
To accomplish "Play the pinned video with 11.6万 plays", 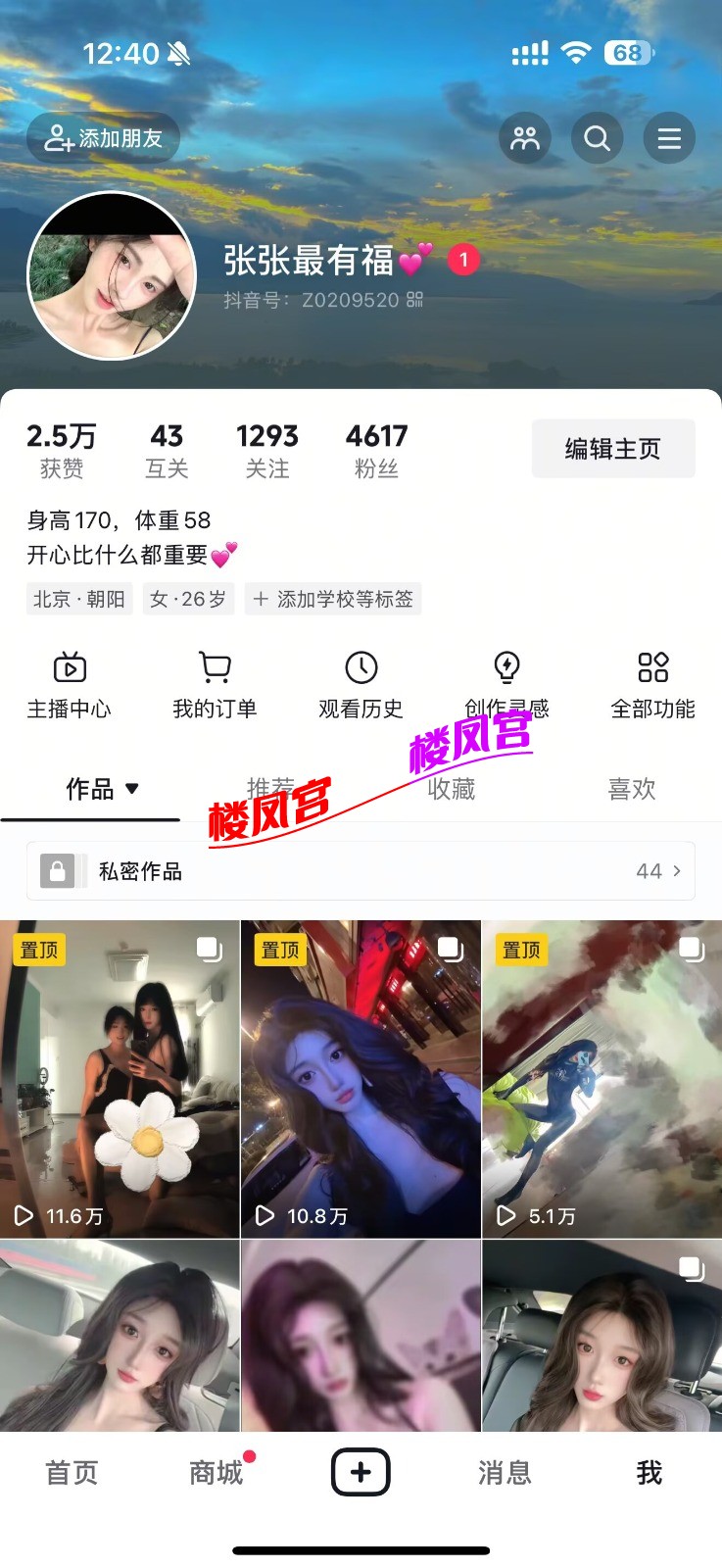I will (120, 1078).
